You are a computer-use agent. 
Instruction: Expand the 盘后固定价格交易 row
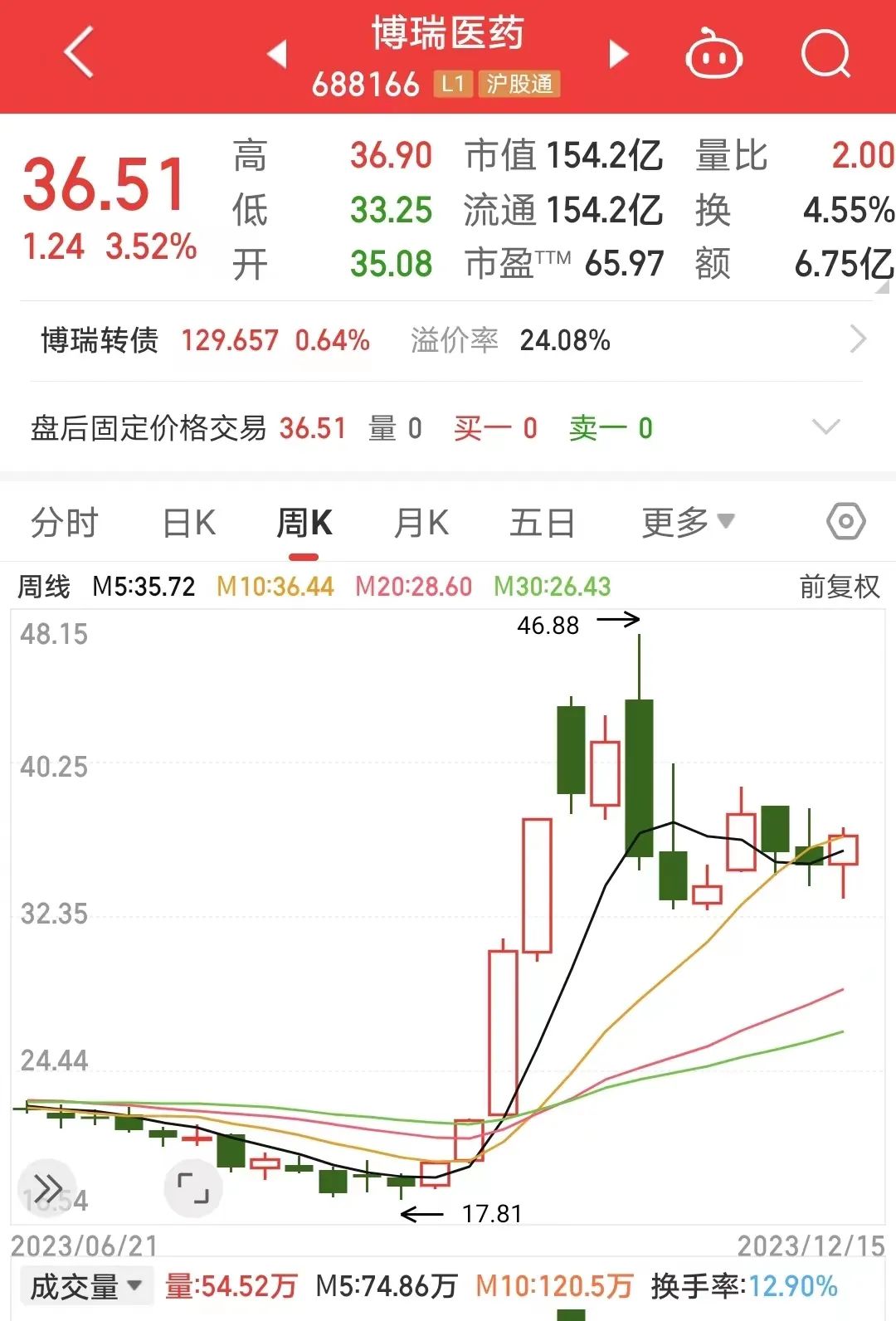825,427
